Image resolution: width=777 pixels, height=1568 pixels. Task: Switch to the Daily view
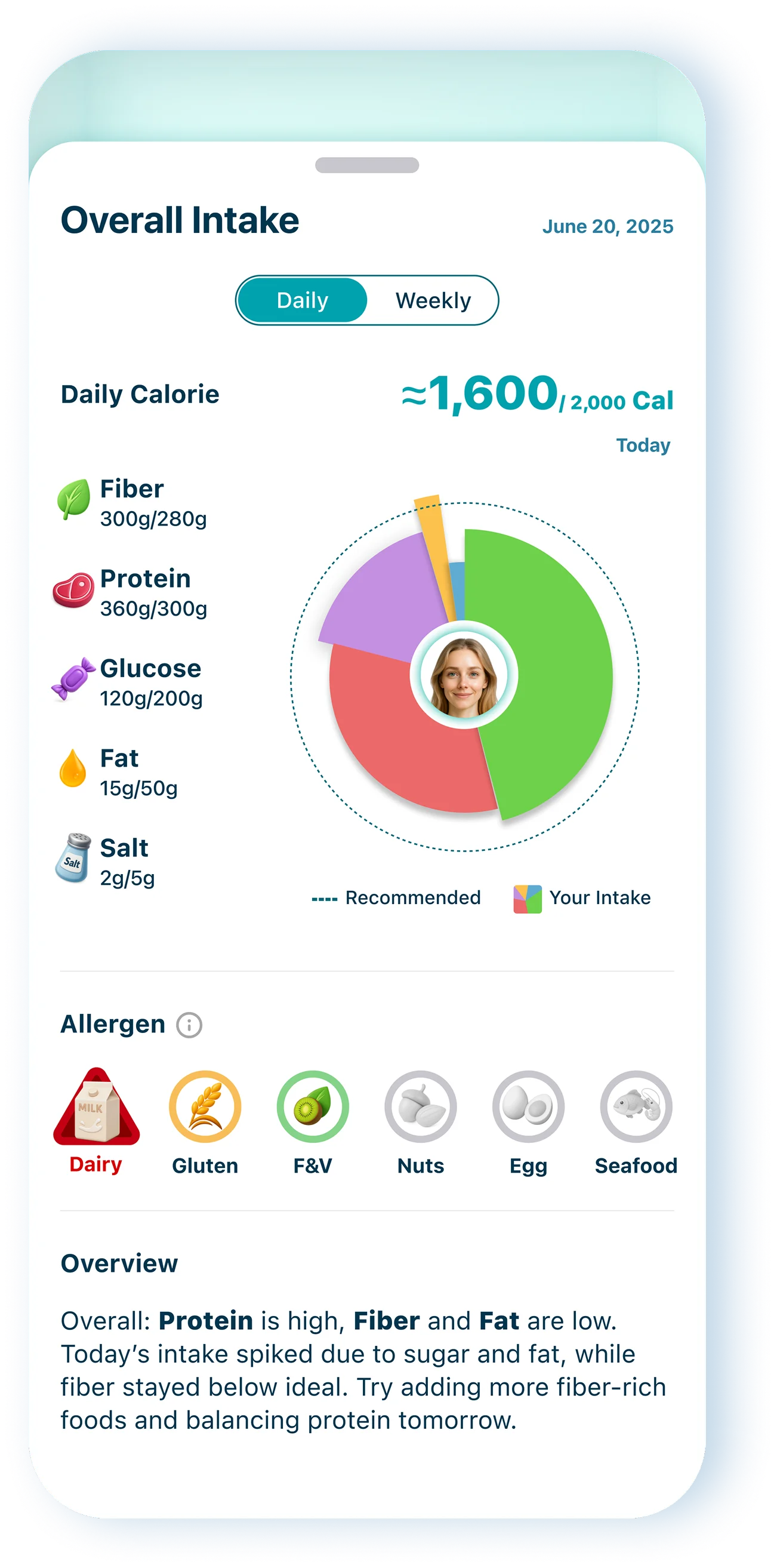tap(303, 300)
